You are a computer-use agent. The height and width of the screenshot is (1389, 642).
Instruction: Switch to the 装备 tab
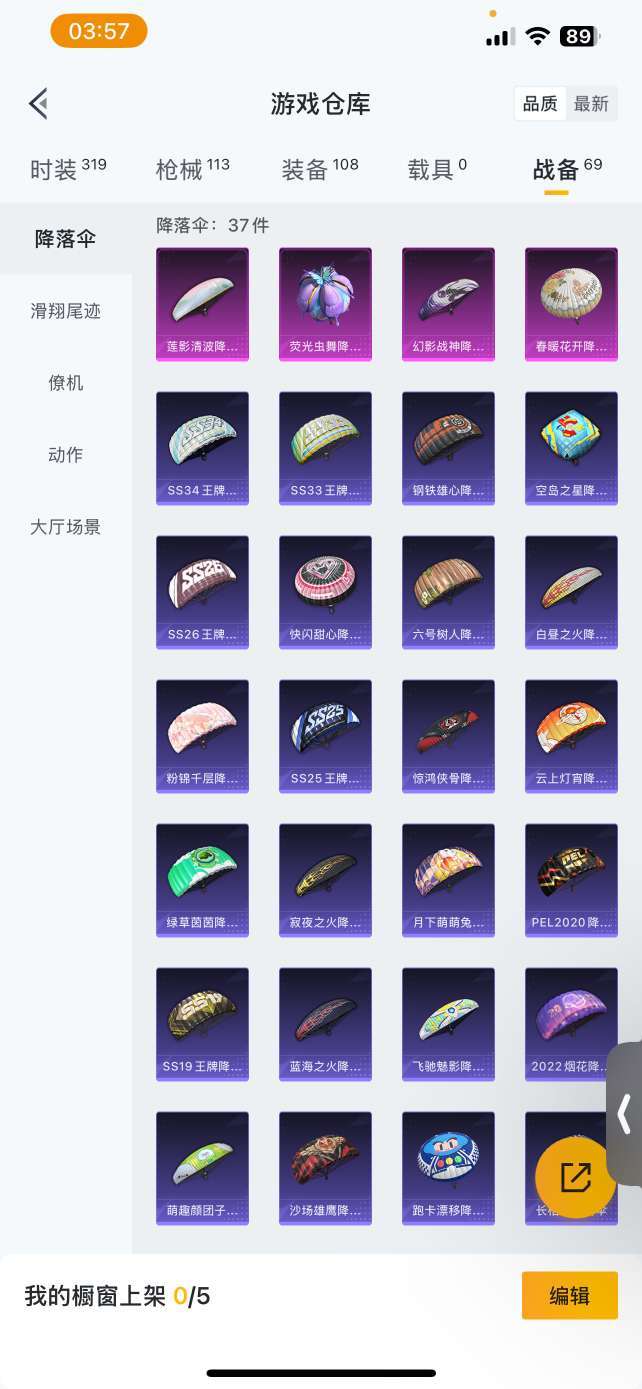[319, 169]
